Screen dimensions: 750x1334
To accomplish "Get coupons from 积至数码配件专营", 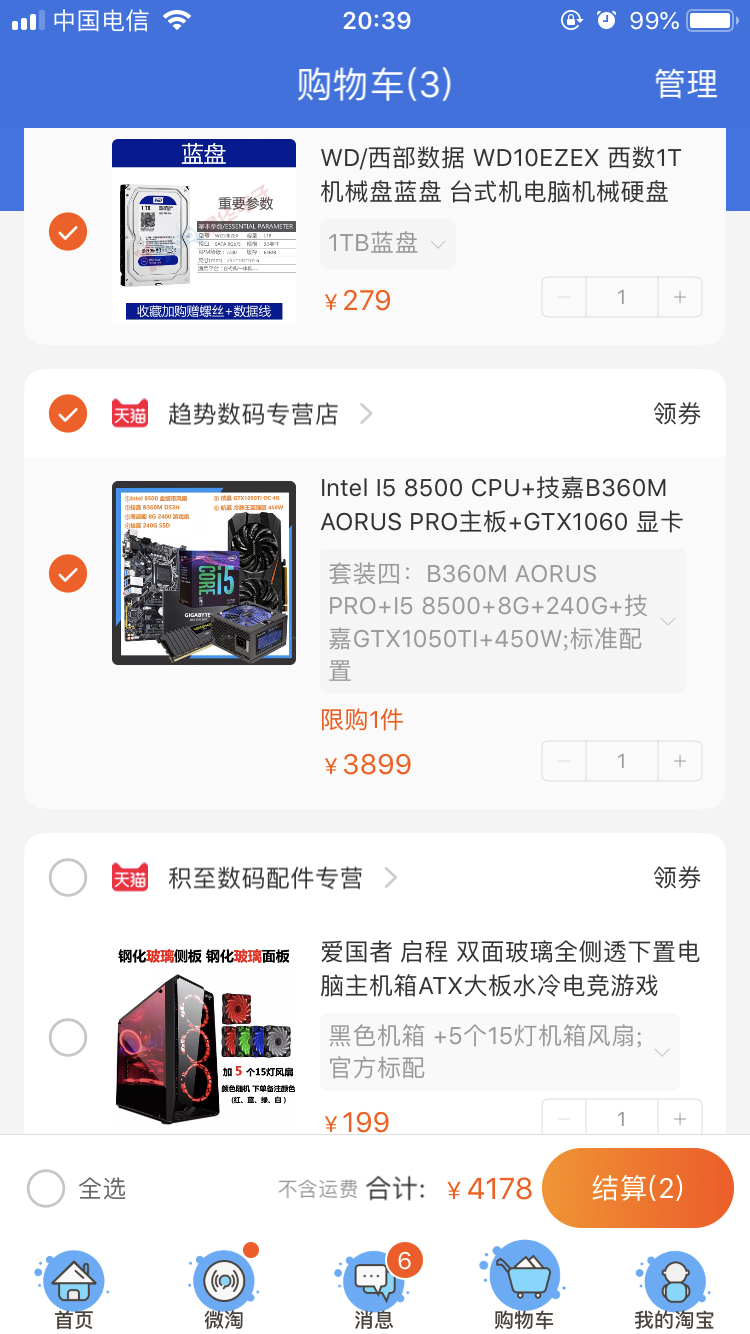I will [x=677, y=878].
